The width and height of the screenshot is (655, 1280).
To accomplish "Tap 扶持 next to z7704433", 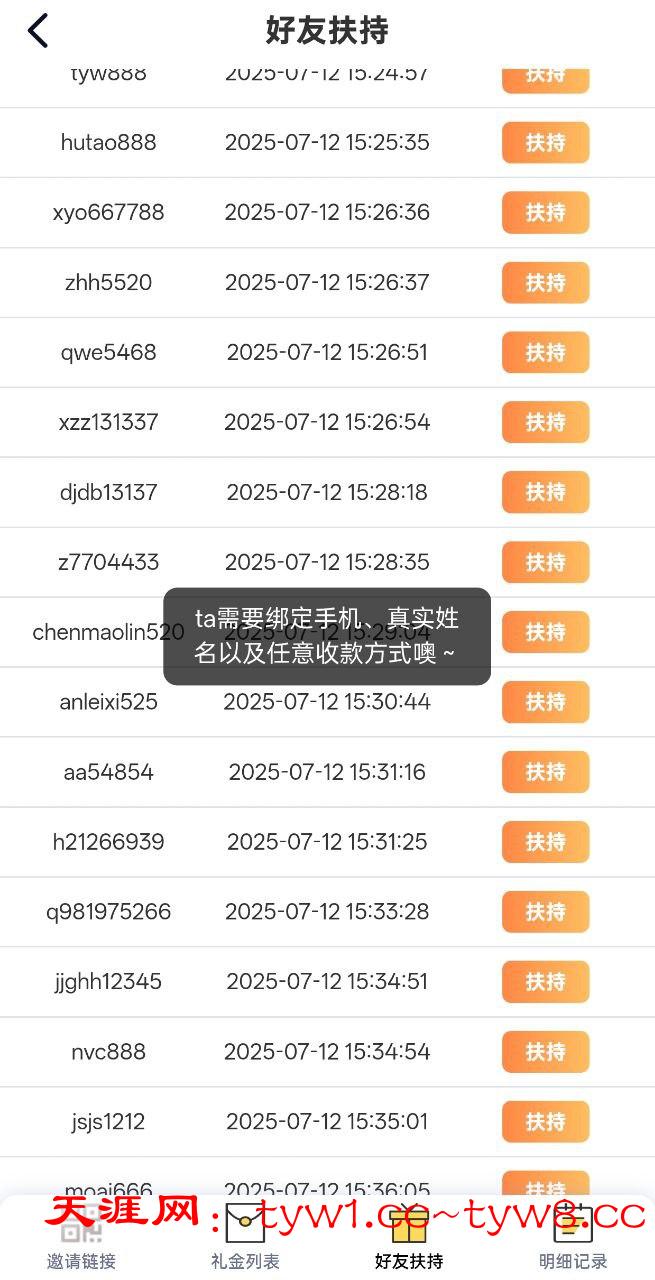I will [545, 563].
